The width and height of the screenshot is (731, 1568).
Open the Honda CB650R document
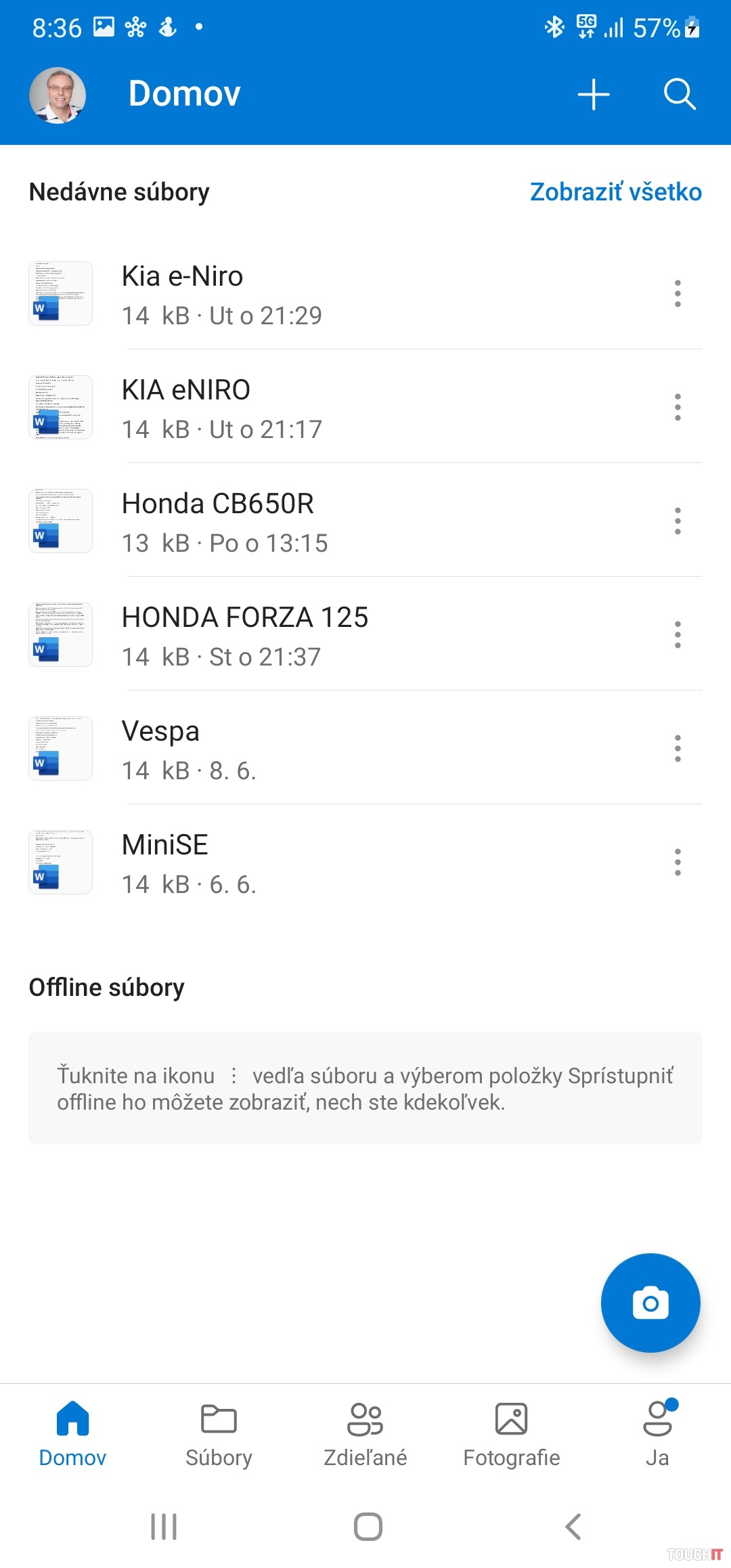pos(223,522)
